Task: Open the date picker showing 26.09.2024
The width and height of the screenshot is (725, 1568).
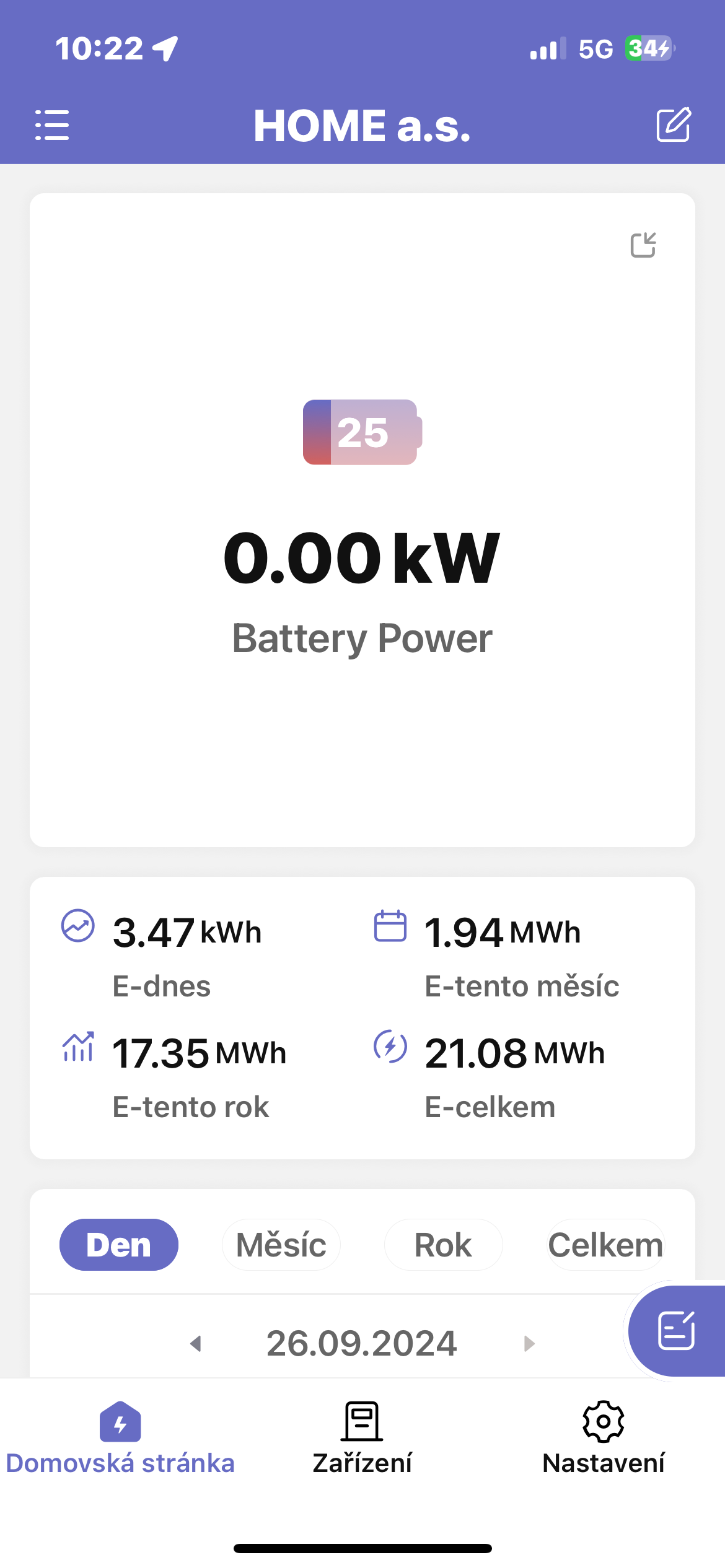Action: point(362,1343)
